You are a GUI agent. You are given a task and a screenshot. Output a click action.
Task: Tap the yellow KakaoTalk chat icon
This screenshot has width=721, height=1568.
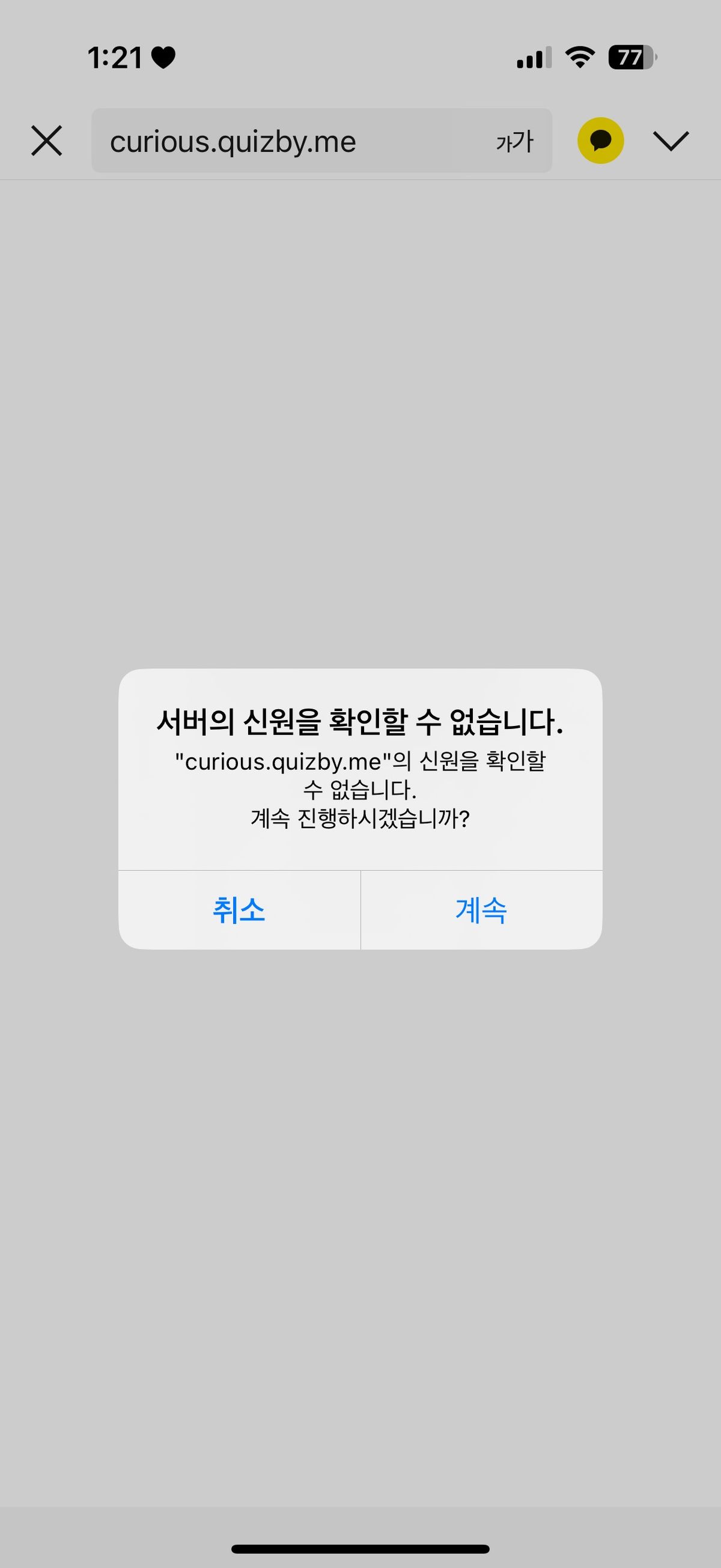click(x=600, y=141)
